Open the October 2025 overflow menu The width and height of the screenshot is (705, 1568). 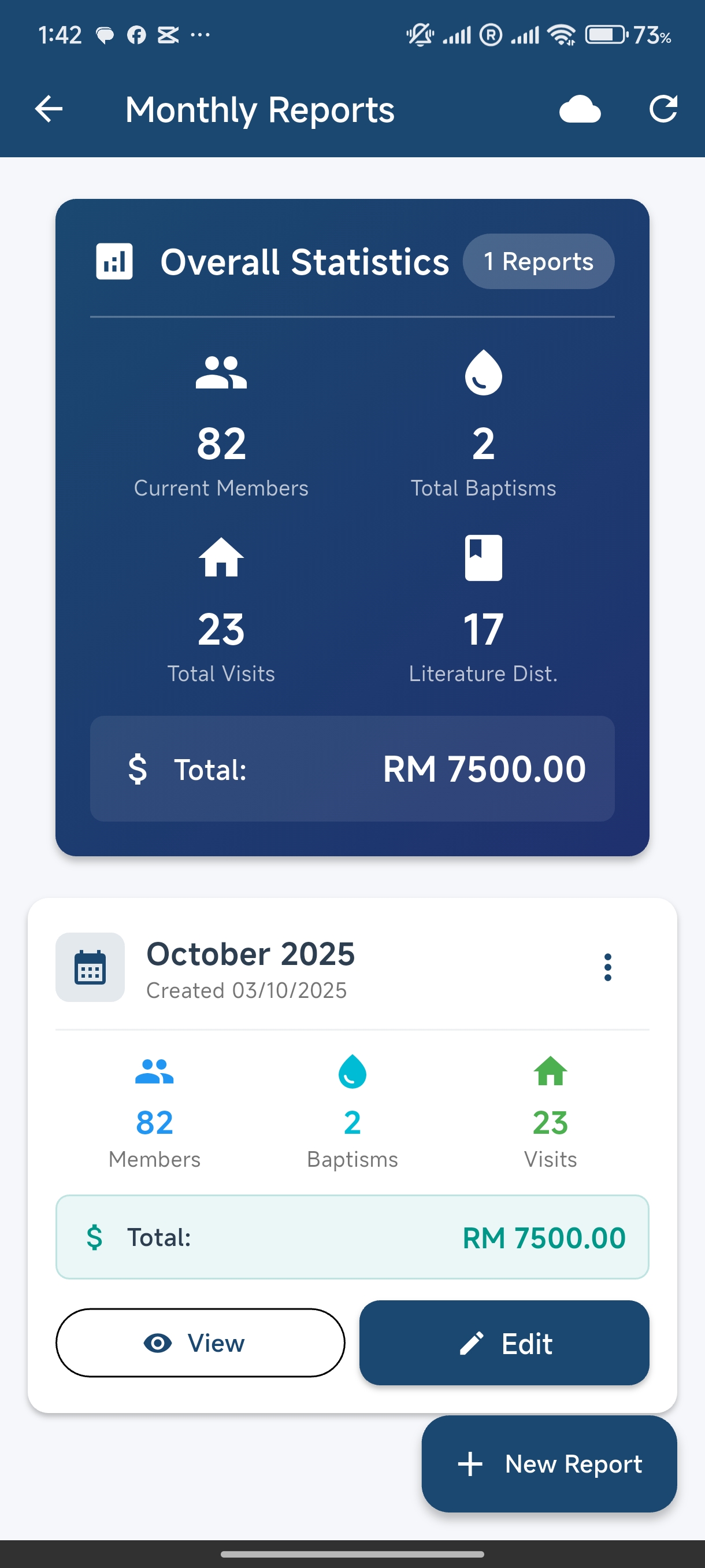607,967
